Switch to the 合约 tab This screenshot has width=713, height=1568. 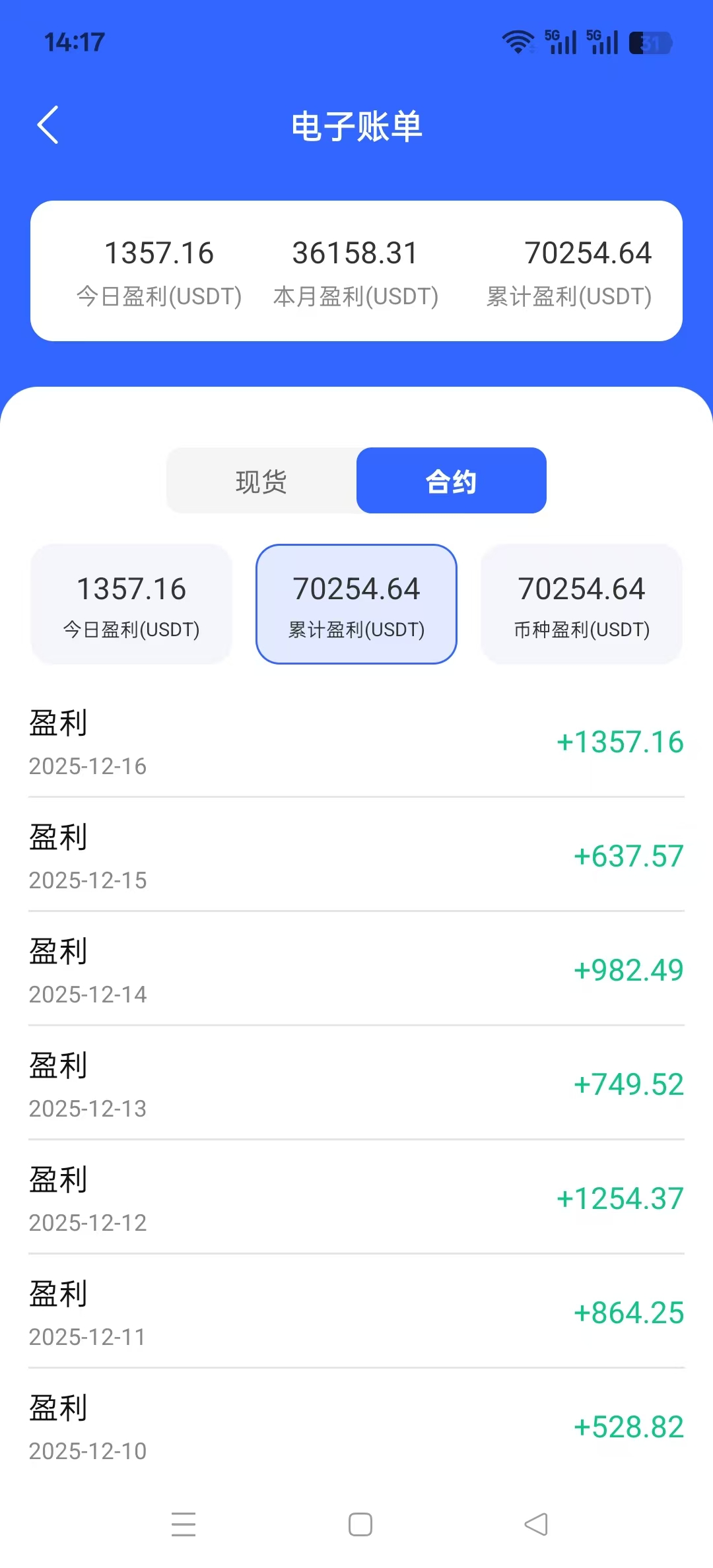[x=452, y=482]
